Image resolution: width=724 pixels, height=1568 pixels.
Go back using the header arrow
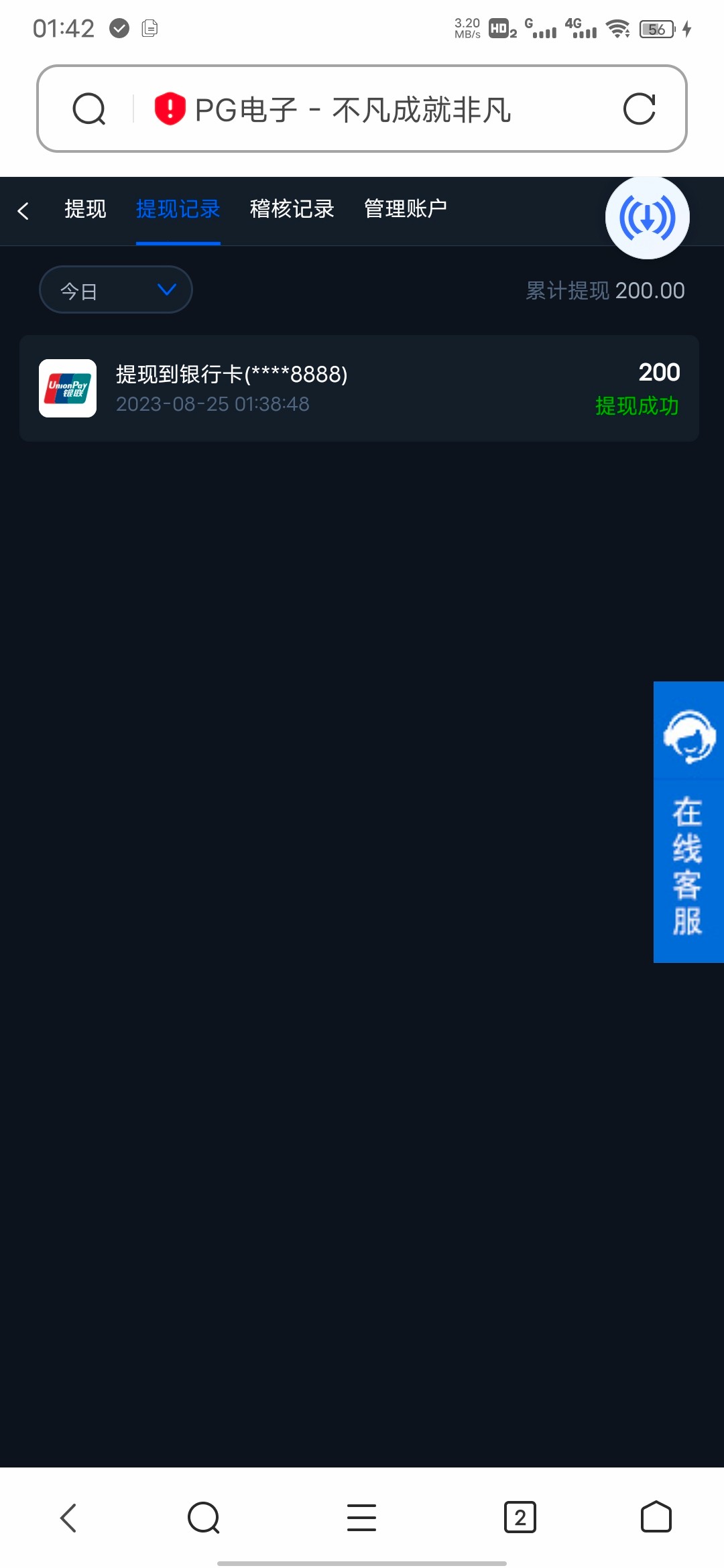click(23, 211)
